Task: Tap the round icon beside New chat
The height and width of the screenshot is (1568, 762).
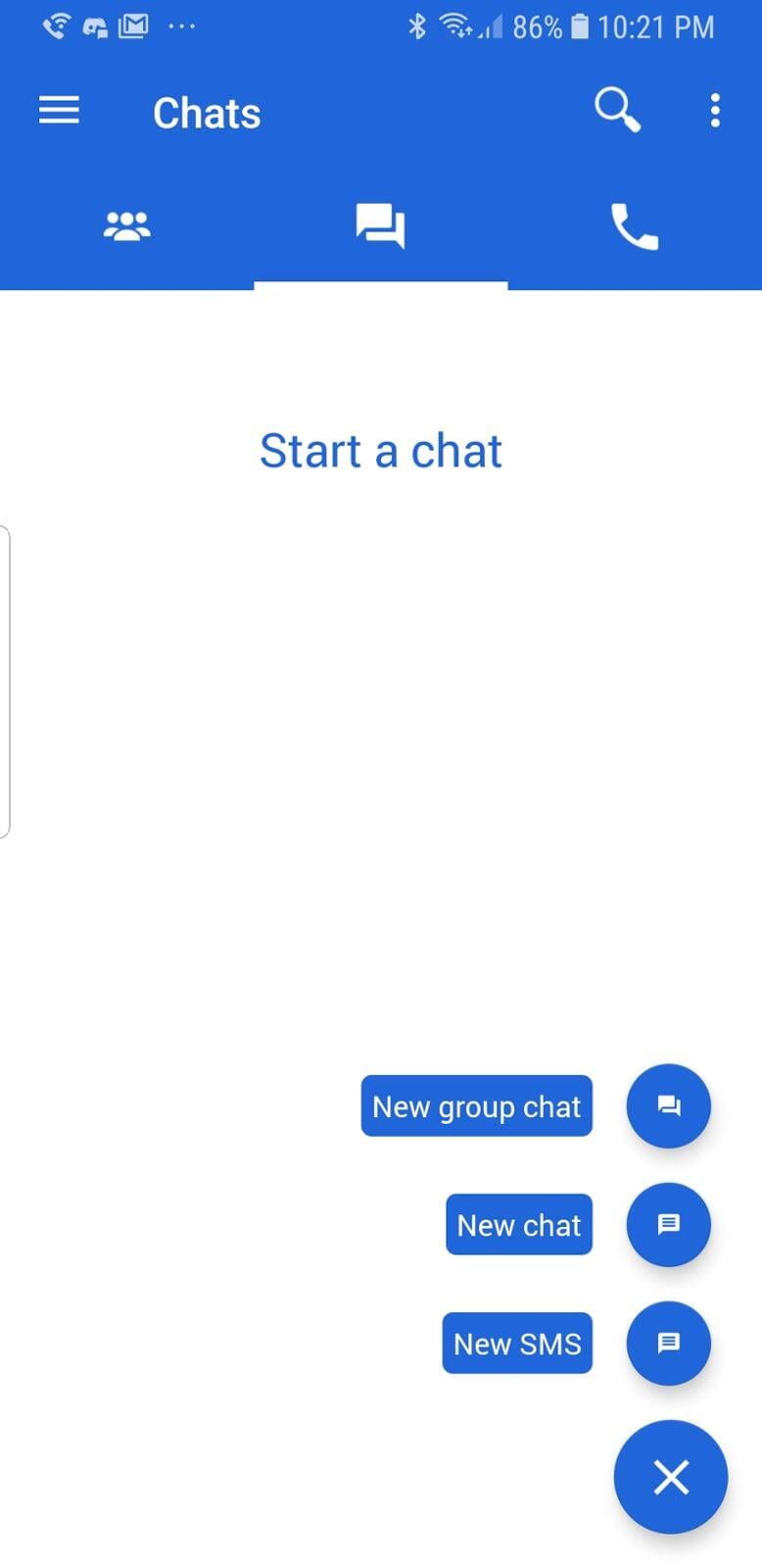Action: tap(669, 1225)
